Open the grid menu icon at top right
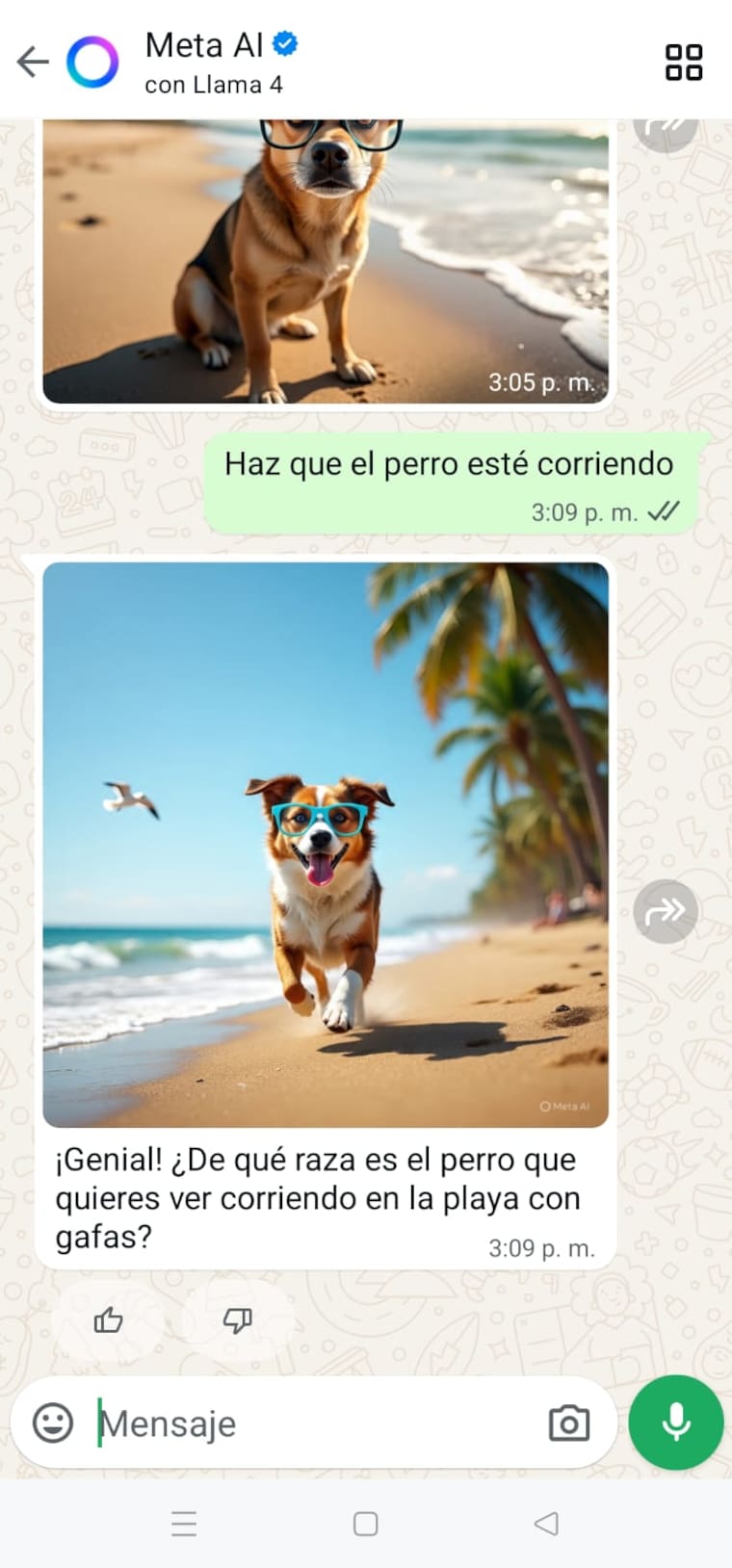The width and height of the screenshot is (732, 1568). click(684, 63)
